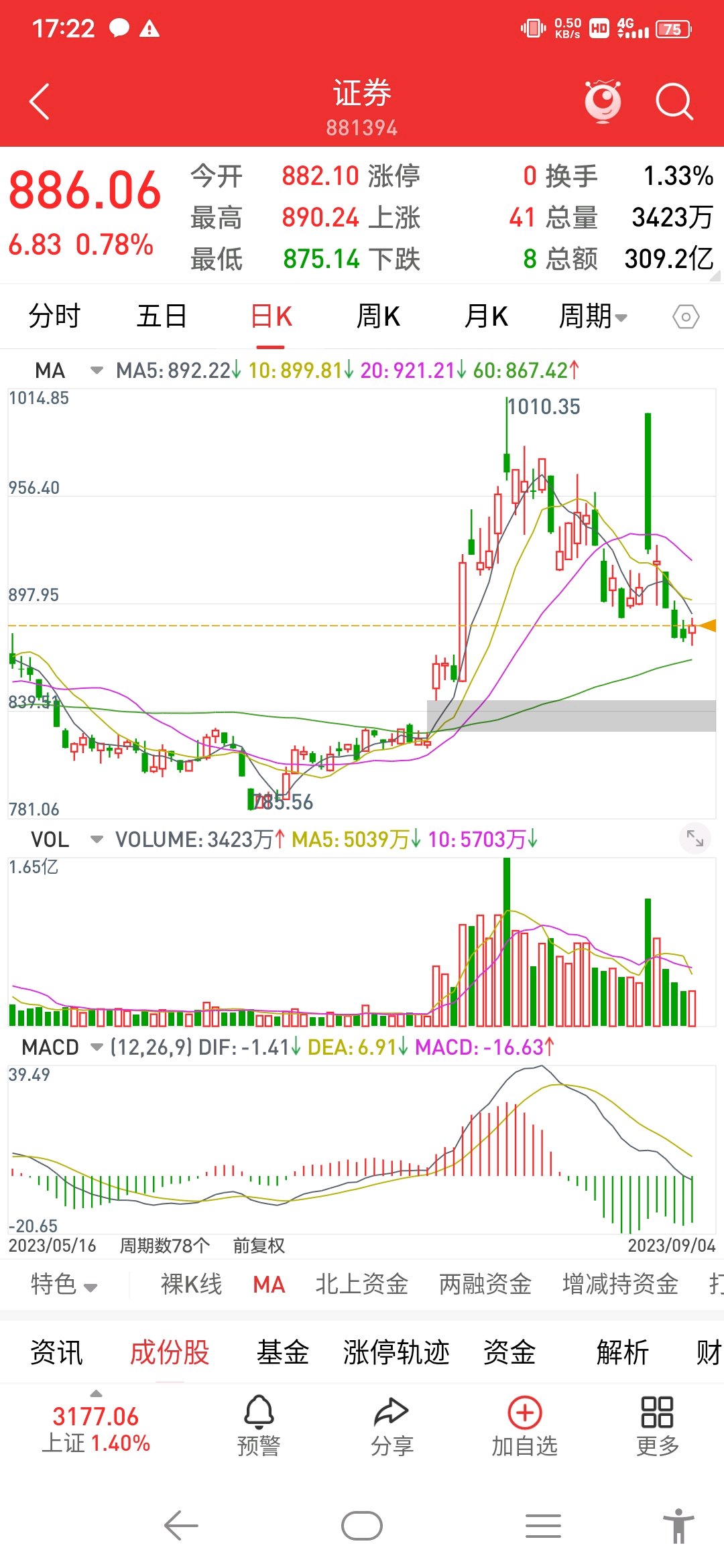
Task: Switch to the 分时 chart tab
Action: pyautogui.click(x=54, y=316)
